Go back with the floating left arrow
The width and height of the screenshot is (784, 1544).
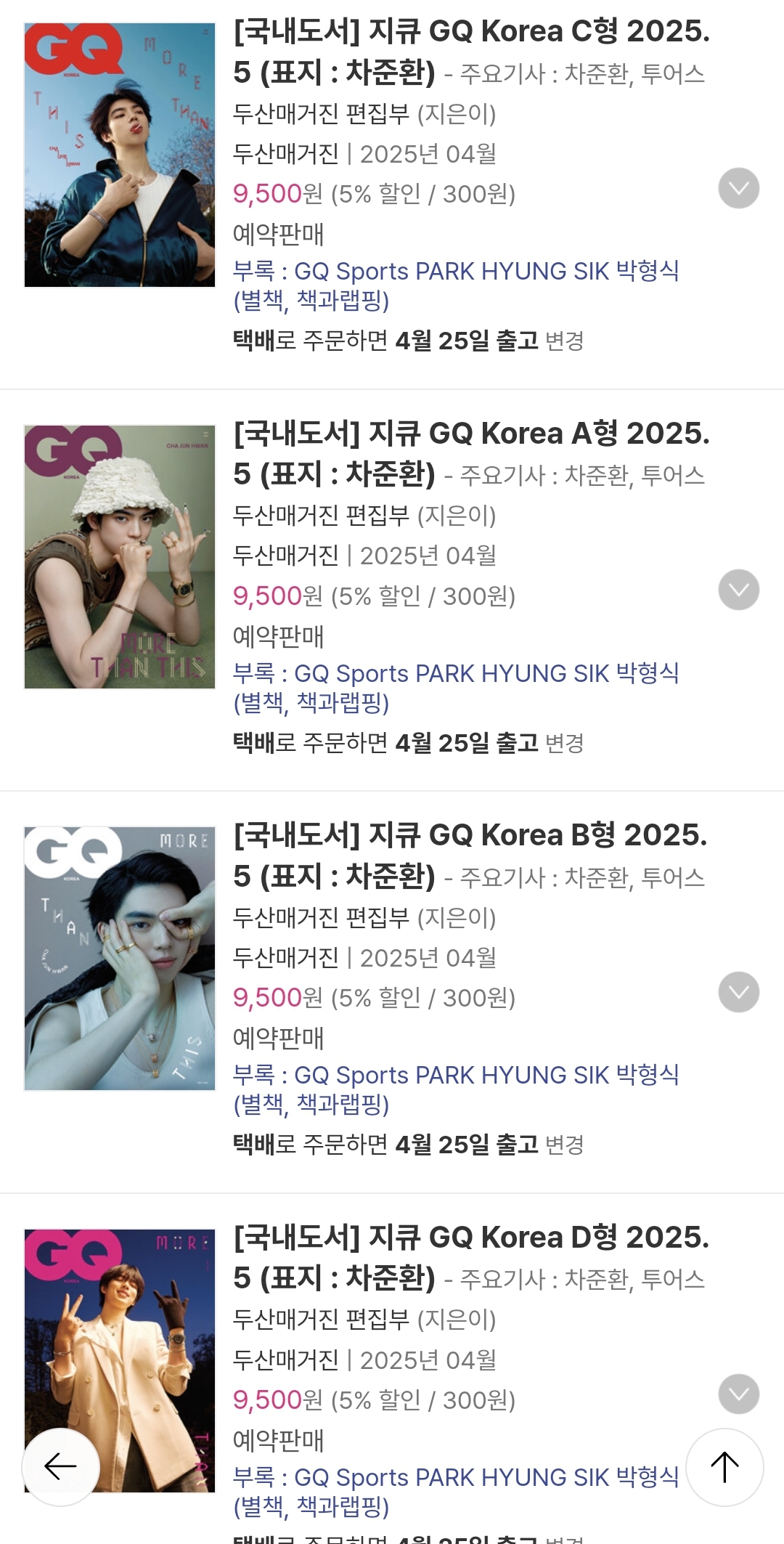[61, 1467]
